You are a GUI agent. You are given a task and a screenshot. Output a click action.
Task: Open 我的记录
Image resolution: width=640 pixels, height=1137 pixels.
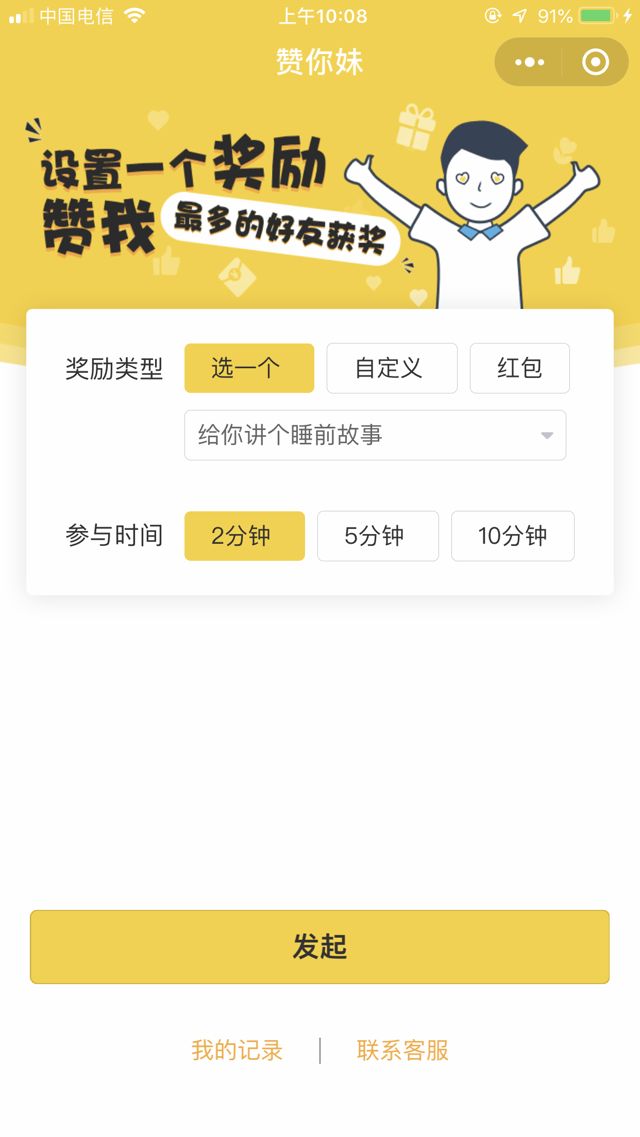[x=237, y=1050]
